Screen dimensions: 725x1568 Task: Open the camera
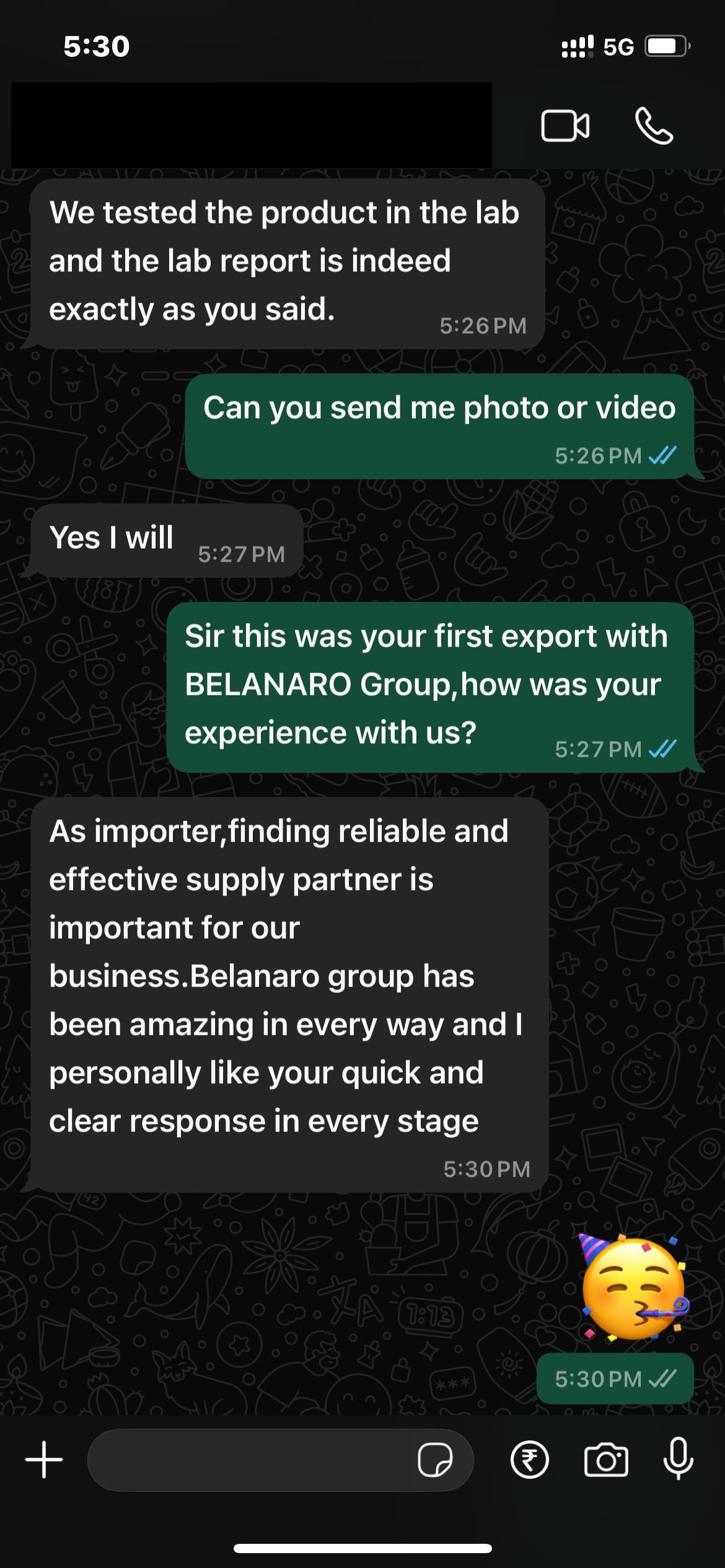pyautogui.click(x=605, y=1460)
